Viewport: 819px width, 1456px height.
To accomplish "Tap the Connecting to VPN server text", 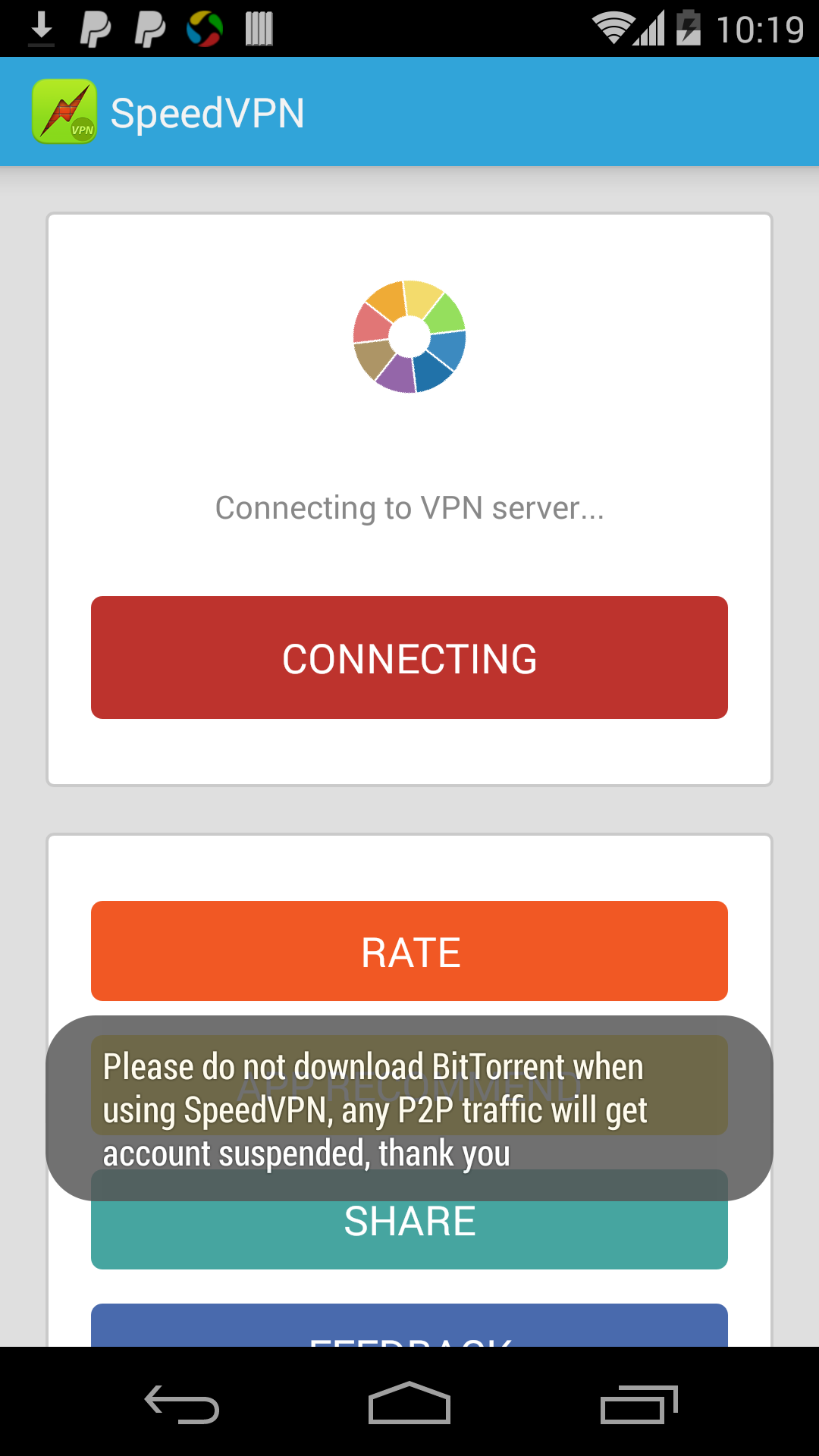I will 409,508.
